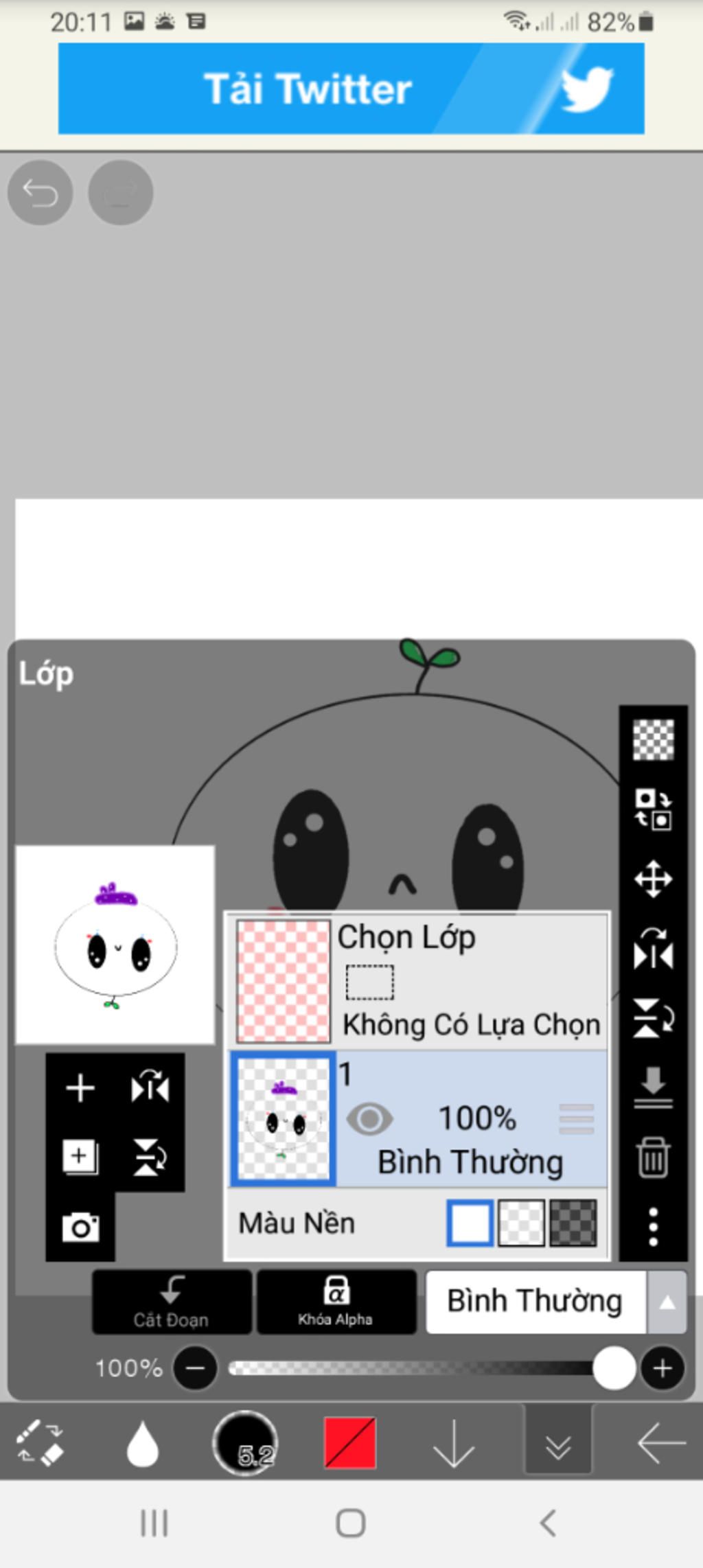Tap the Cắt Đoạn clipping button

click(x=172, y=1302)
